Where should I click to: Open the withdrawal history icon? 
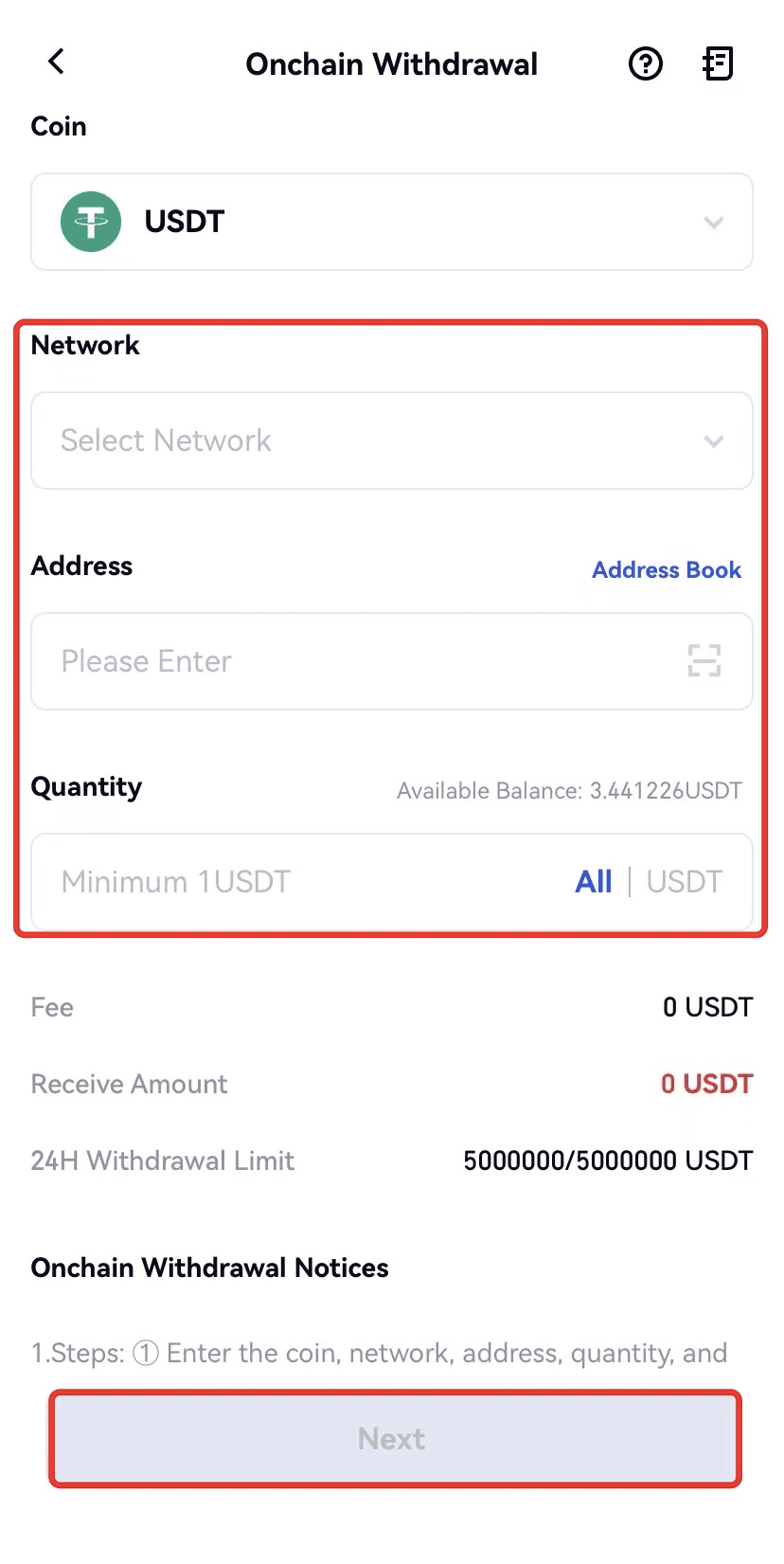point(718,63)
